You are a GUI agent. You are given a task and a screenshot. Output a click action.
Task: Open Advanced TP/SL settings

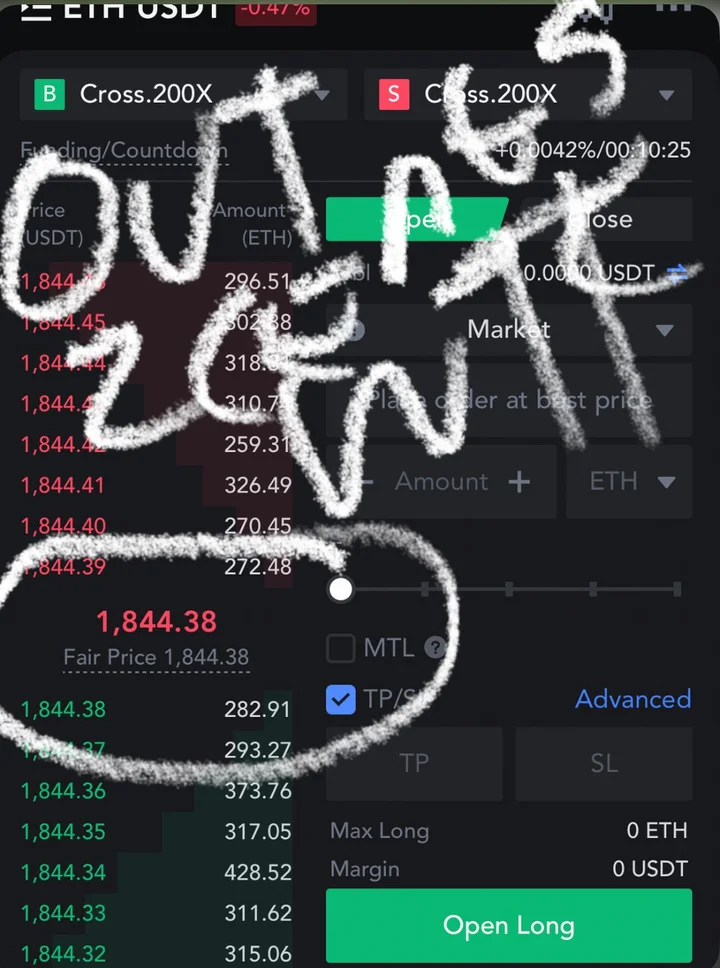[632, 699]
